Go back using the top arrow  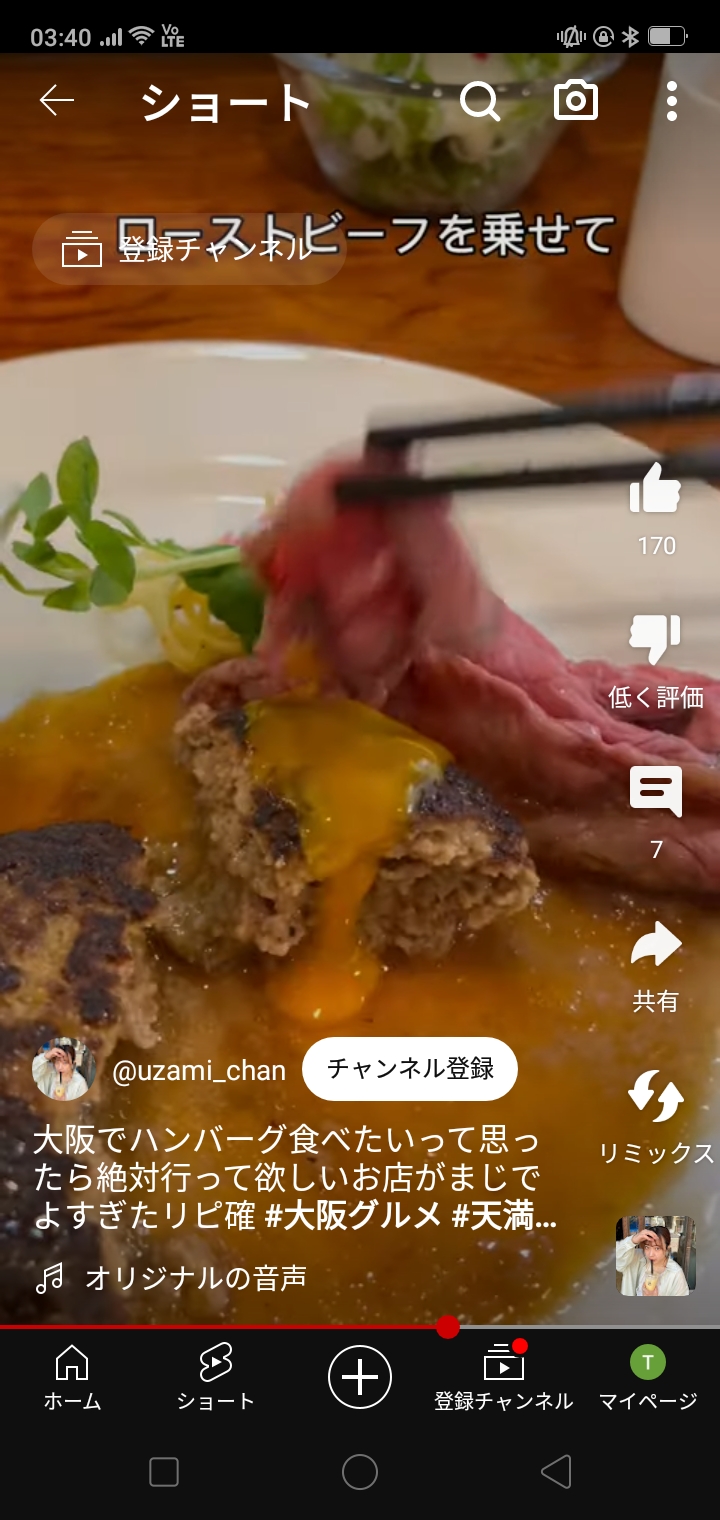coord(57,101)
